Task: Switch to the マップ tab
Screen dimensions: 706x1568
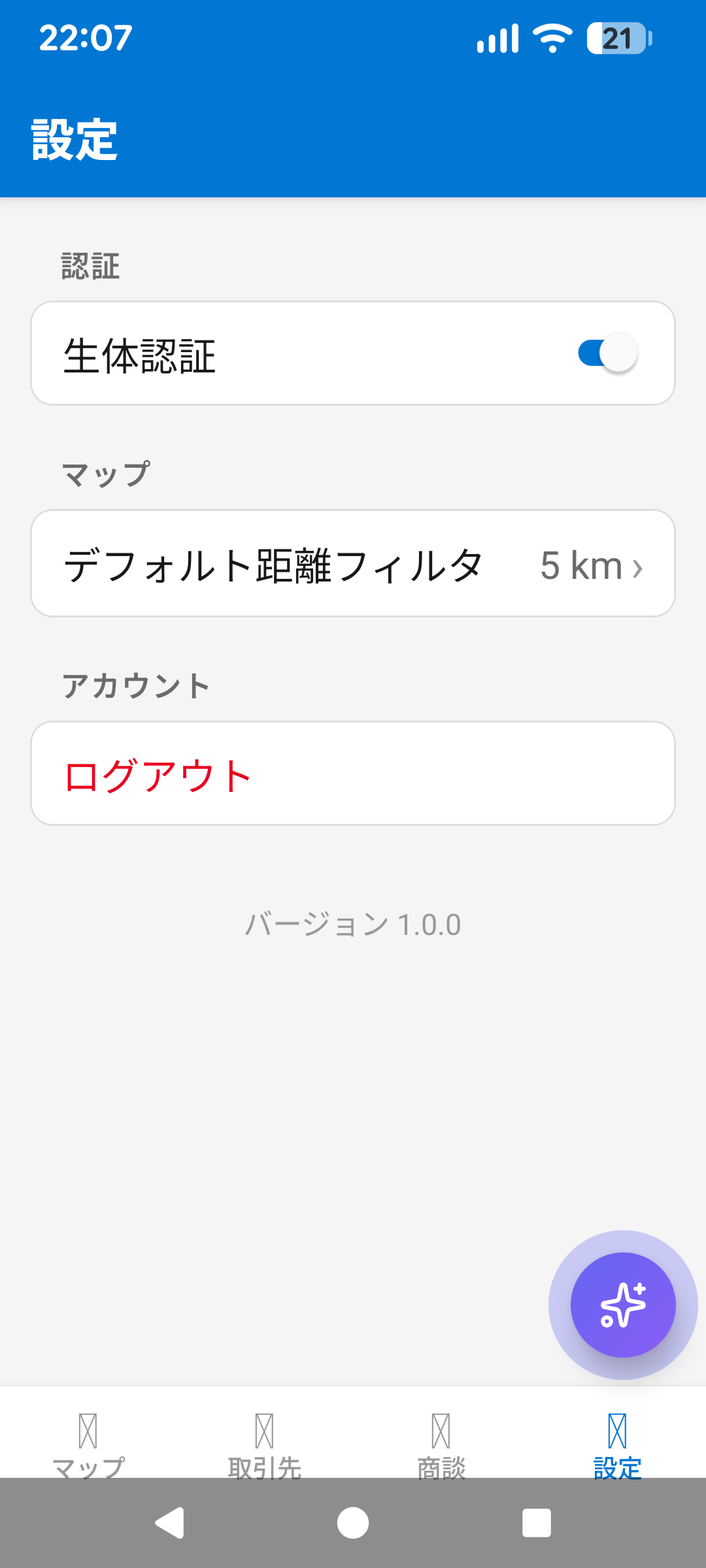Action: [x=88, y=1443]
